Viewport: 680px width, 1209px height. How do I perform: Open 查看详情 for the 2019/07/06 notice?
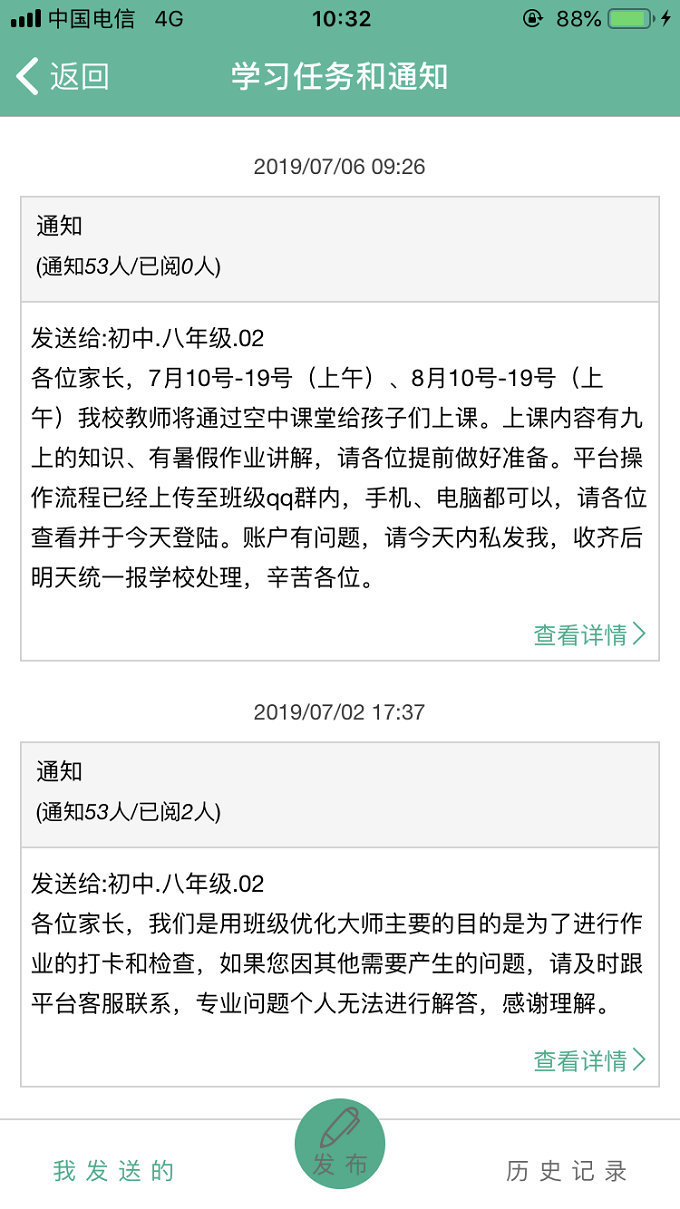[x=589, y=634]
